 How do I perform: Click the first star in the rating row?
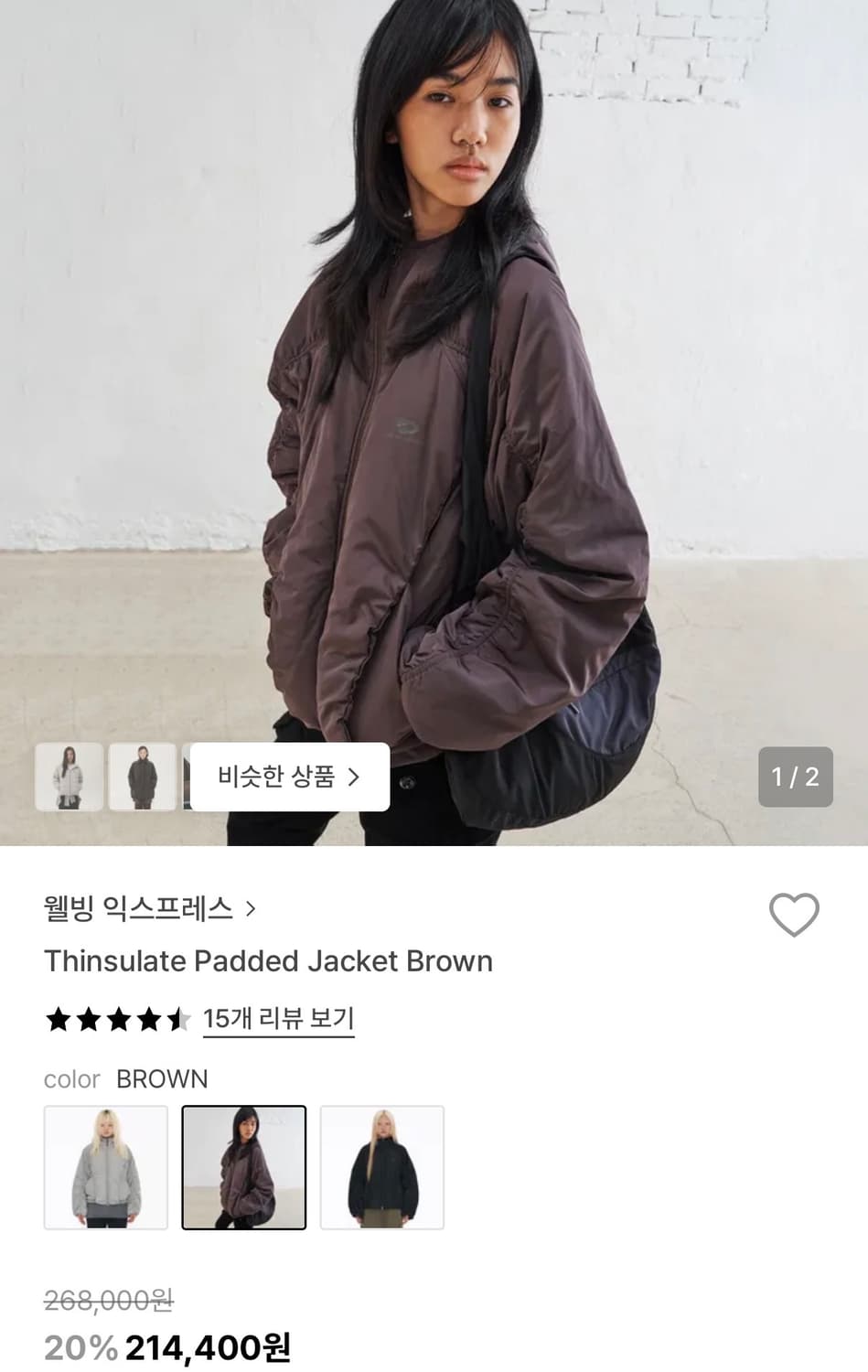[x=59, y=1019]
